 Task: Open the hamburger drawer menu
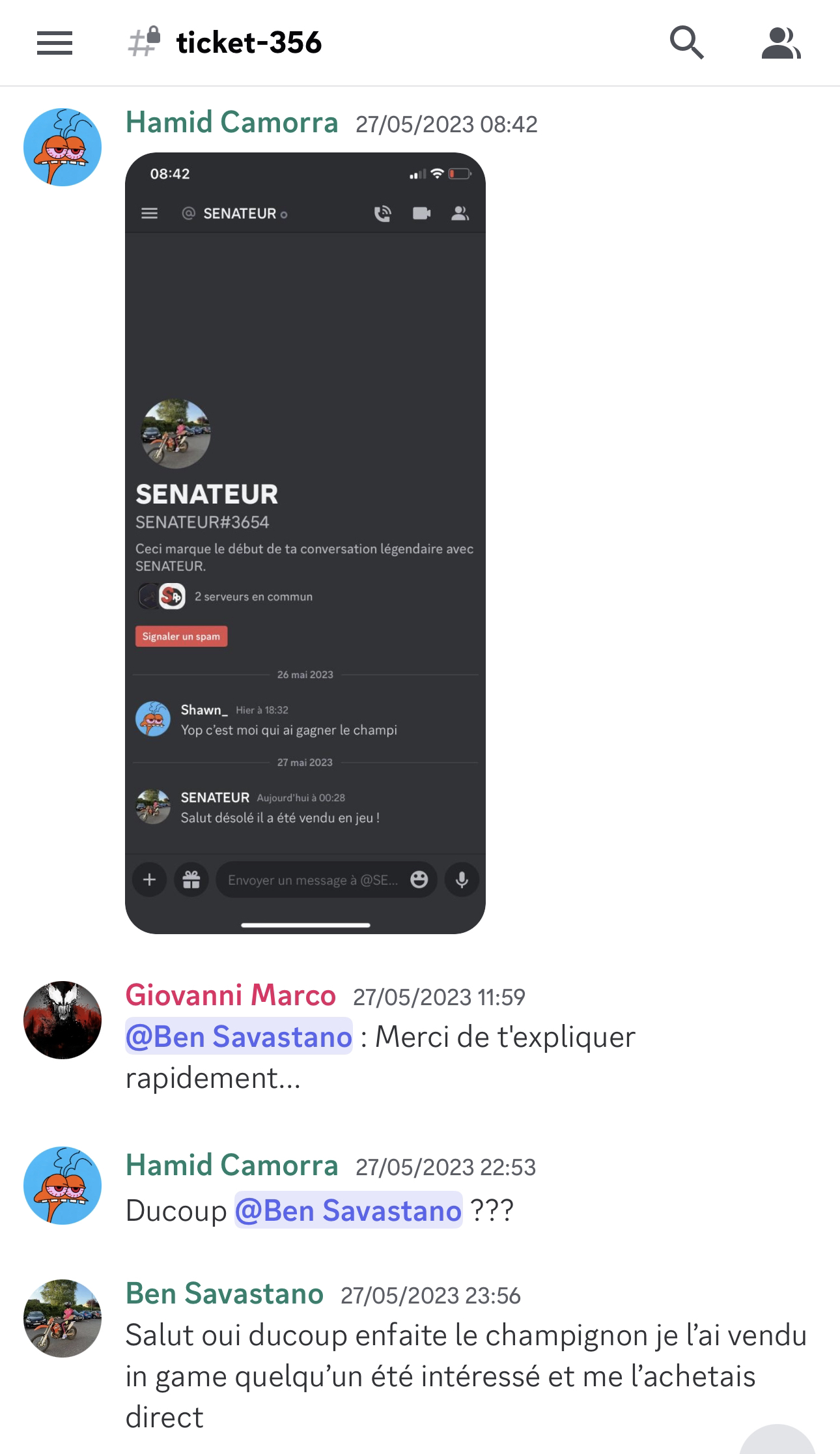tap(55, 43)
